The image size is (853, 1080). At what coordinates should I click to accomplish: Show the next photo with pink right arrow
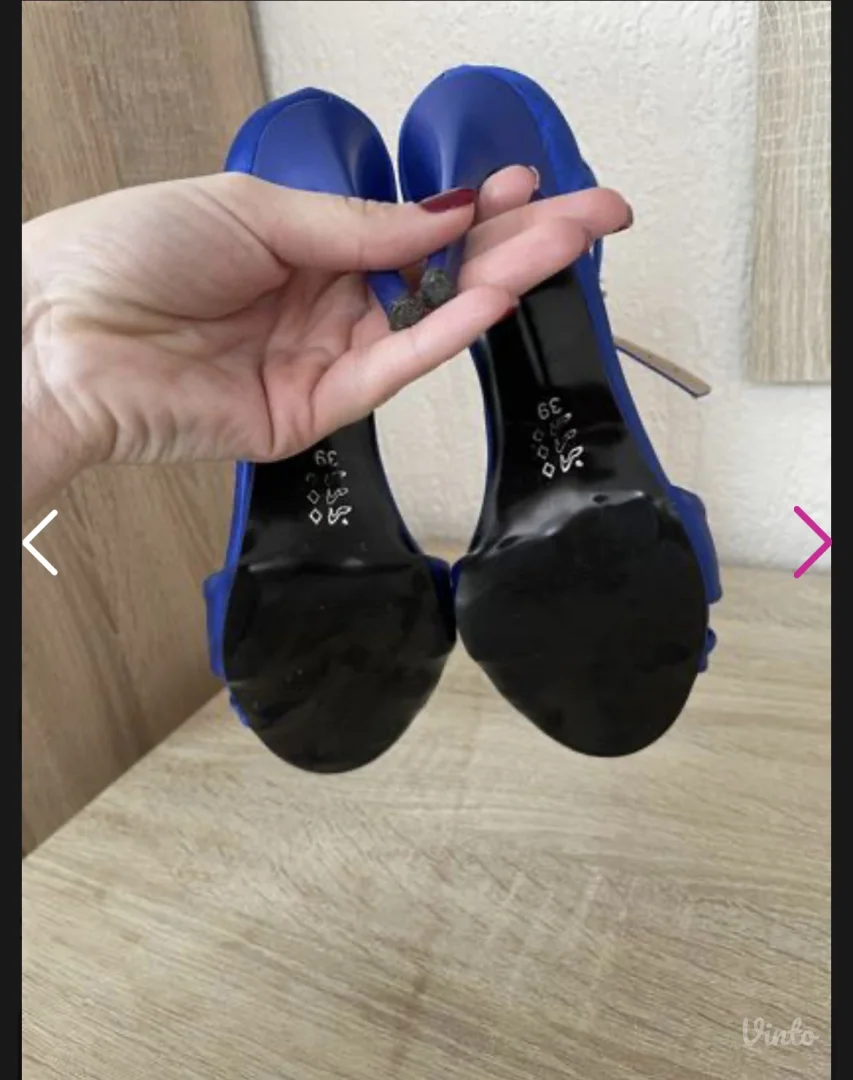(x=811, y=542)
